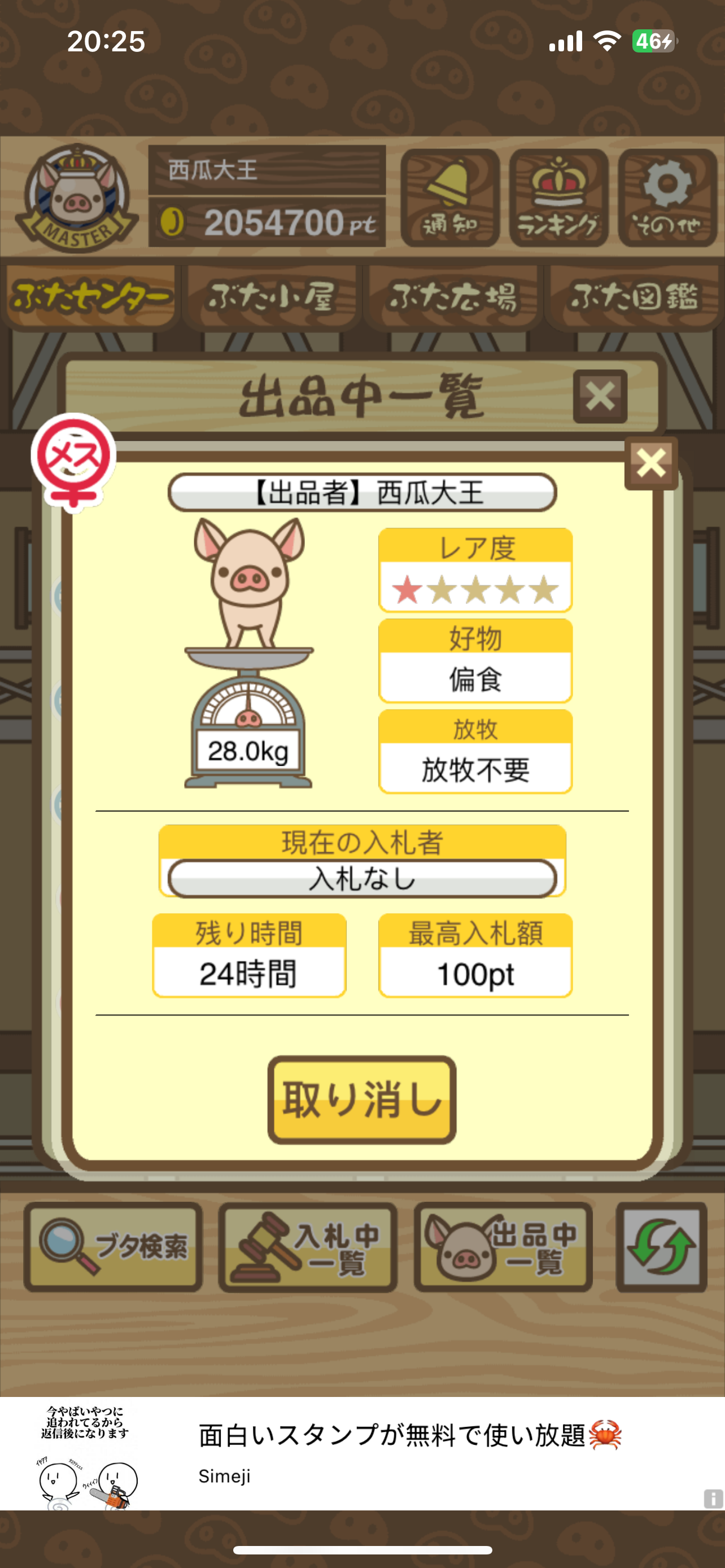Open the 通知 notifications bell
Image resolution: width=725 pixels, height=1568 pixels.
450,198
